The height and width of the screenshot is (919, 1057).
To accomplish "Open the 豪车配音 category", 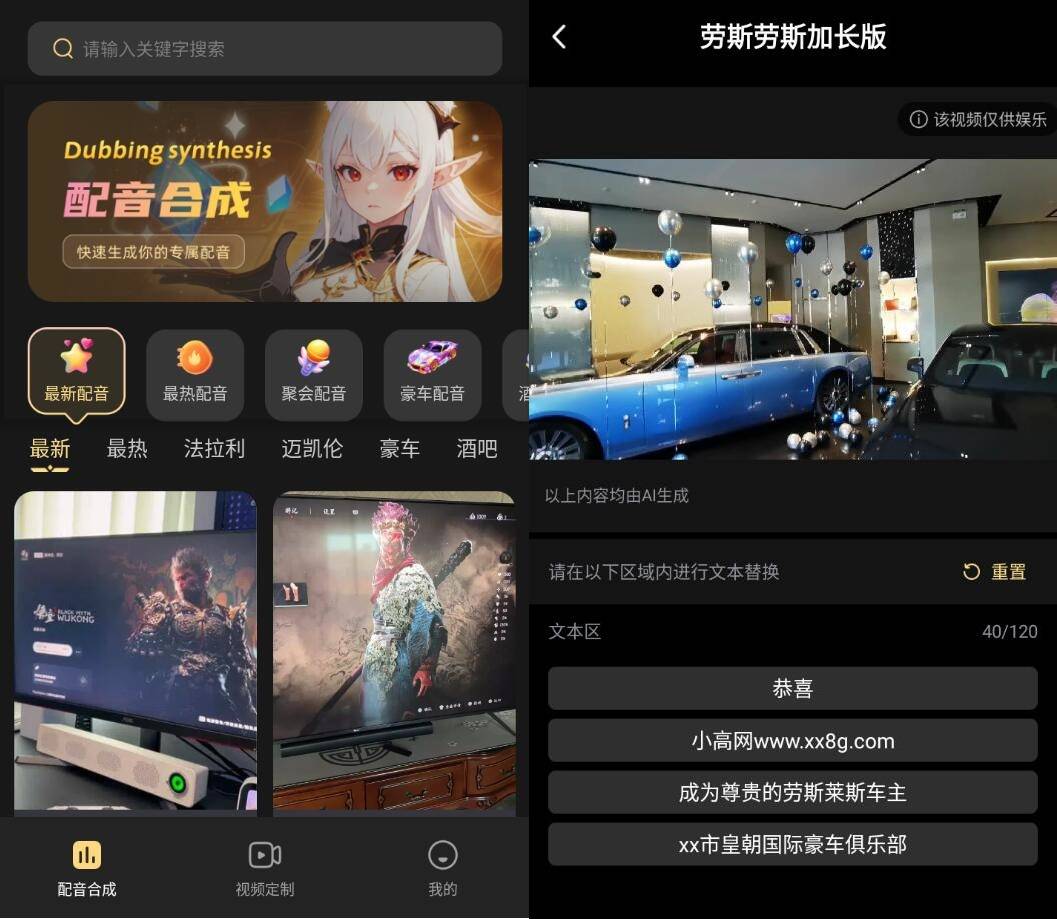I will click(x=432, y=375).
